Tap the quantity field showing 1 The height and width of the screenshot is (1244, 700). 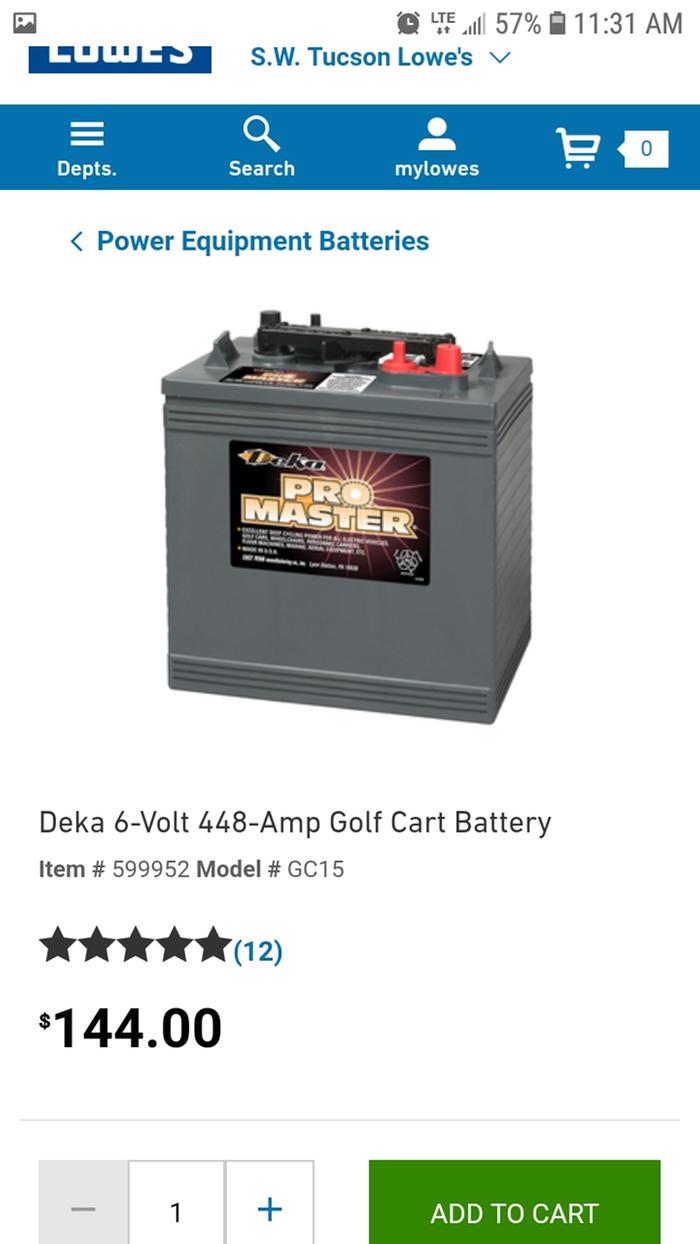click(176, 1210)
